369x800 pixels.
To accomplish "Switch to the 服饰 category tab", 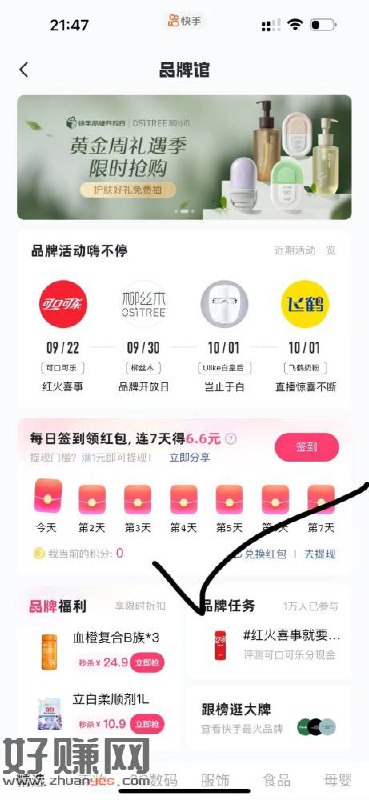I will (x=215, y=780).
